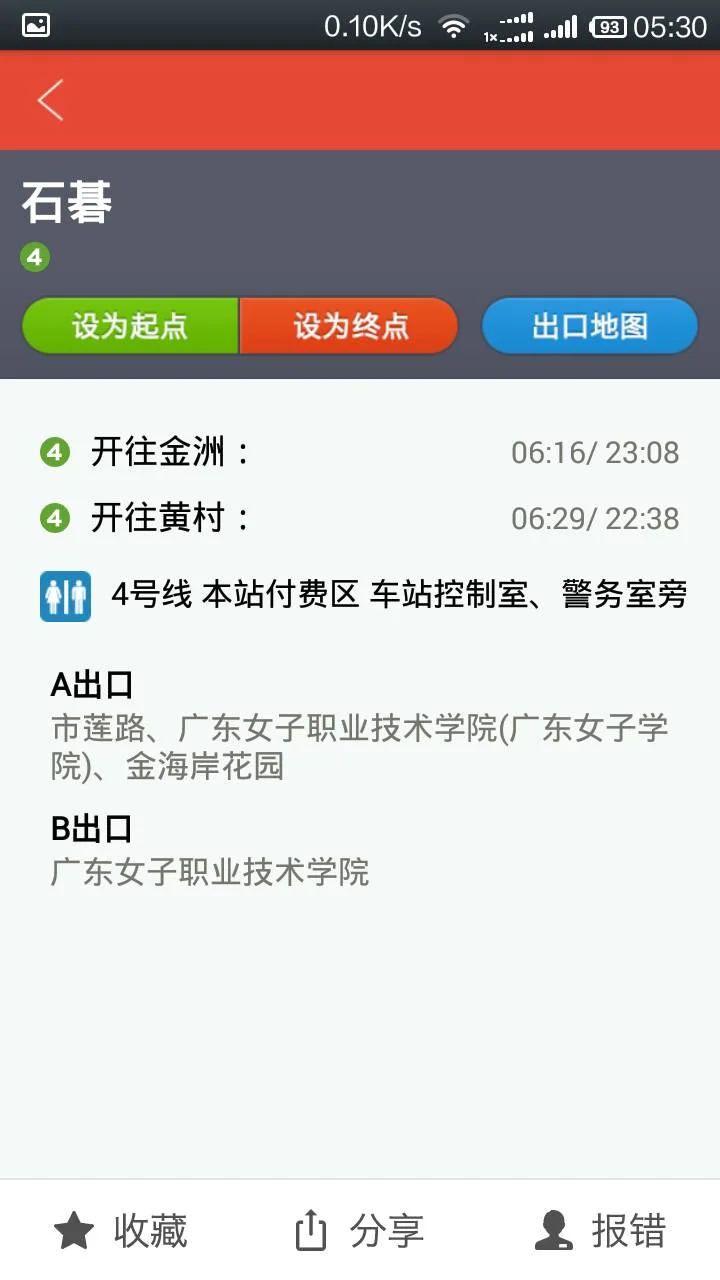
Task: Tap the Line 4 badge under 石碁
Action: (35, 257)
